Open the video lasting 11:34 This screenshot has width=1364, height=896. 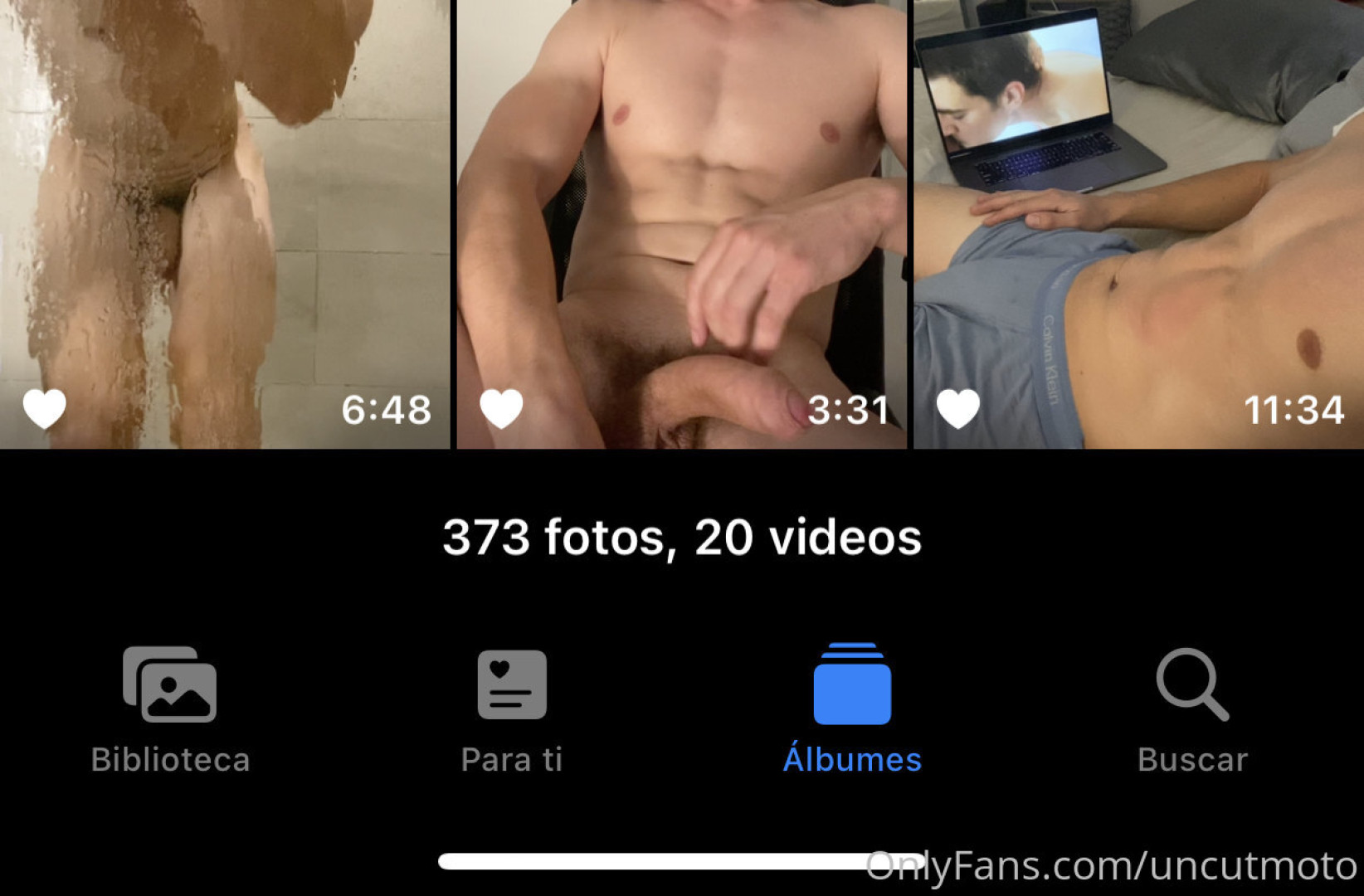1138,224
